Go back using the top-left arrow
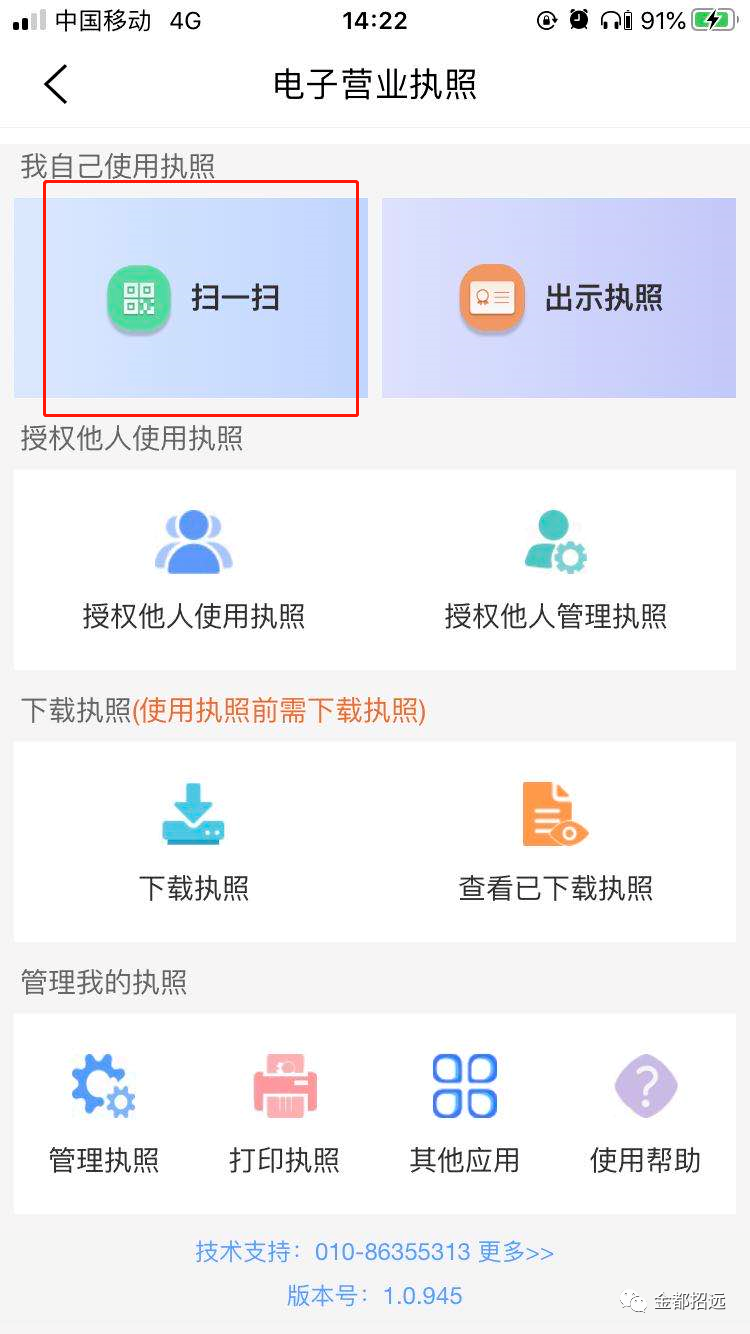Screen dimensions: 750x1334 (56, 84)
